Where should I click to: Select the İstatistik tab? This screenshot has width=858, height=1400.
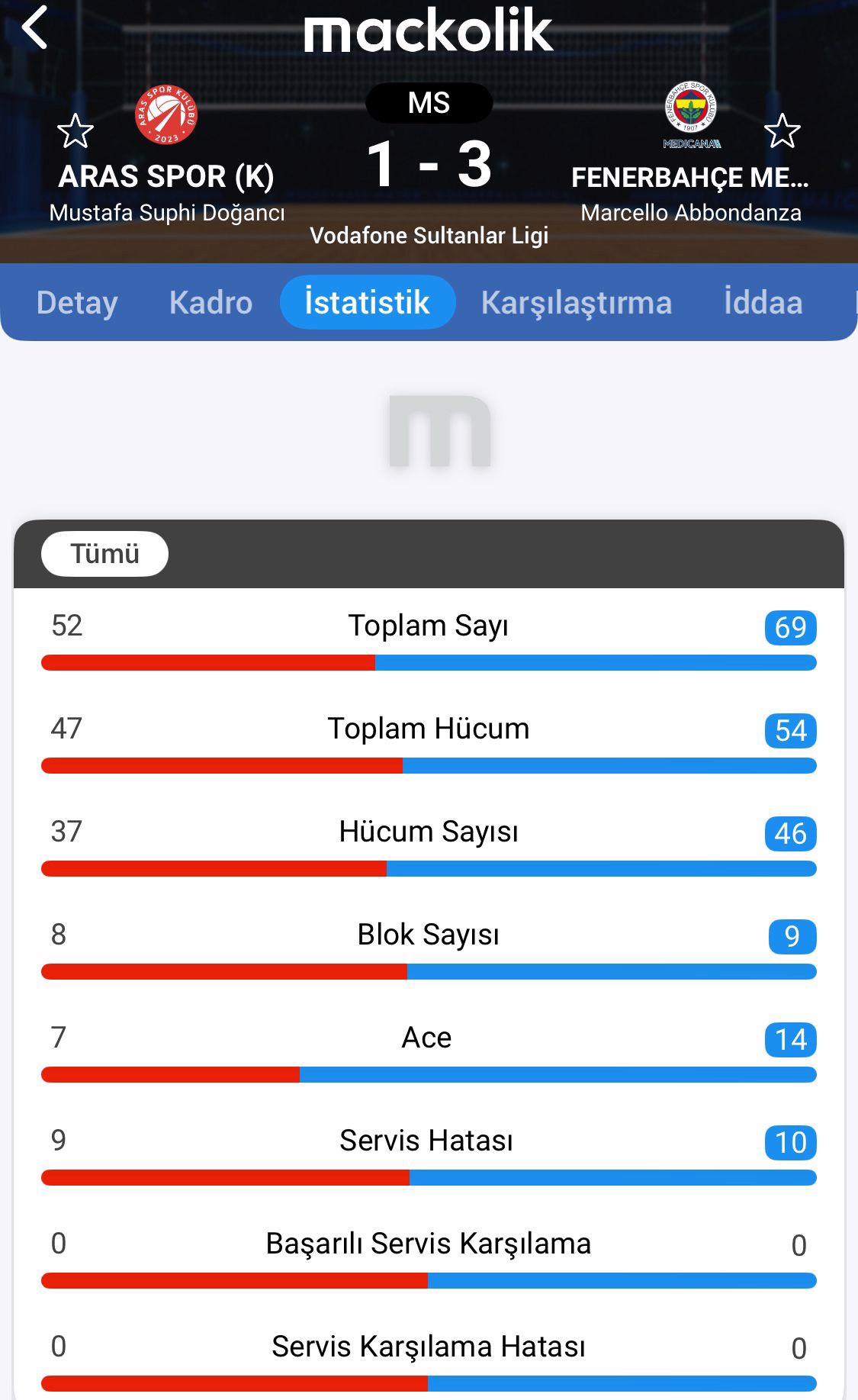[x=368, y=303]
